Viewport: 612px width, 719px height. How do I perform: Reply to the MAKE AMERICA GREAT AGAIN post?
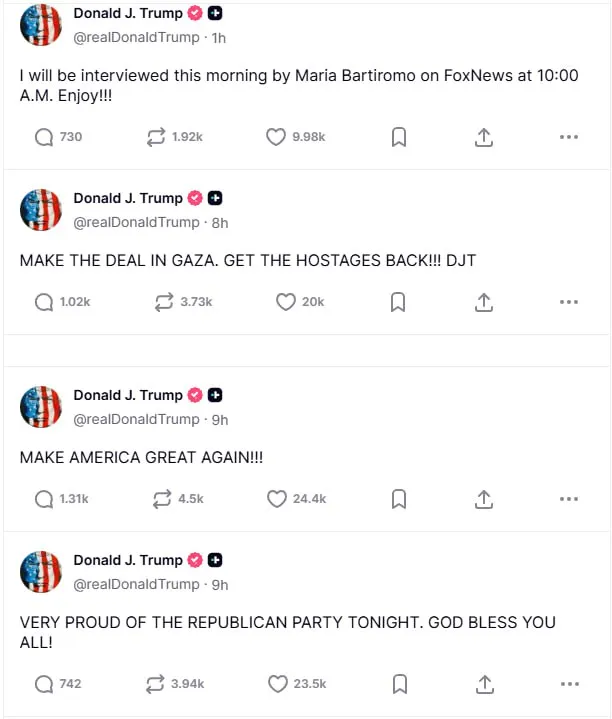coord(44,498)
